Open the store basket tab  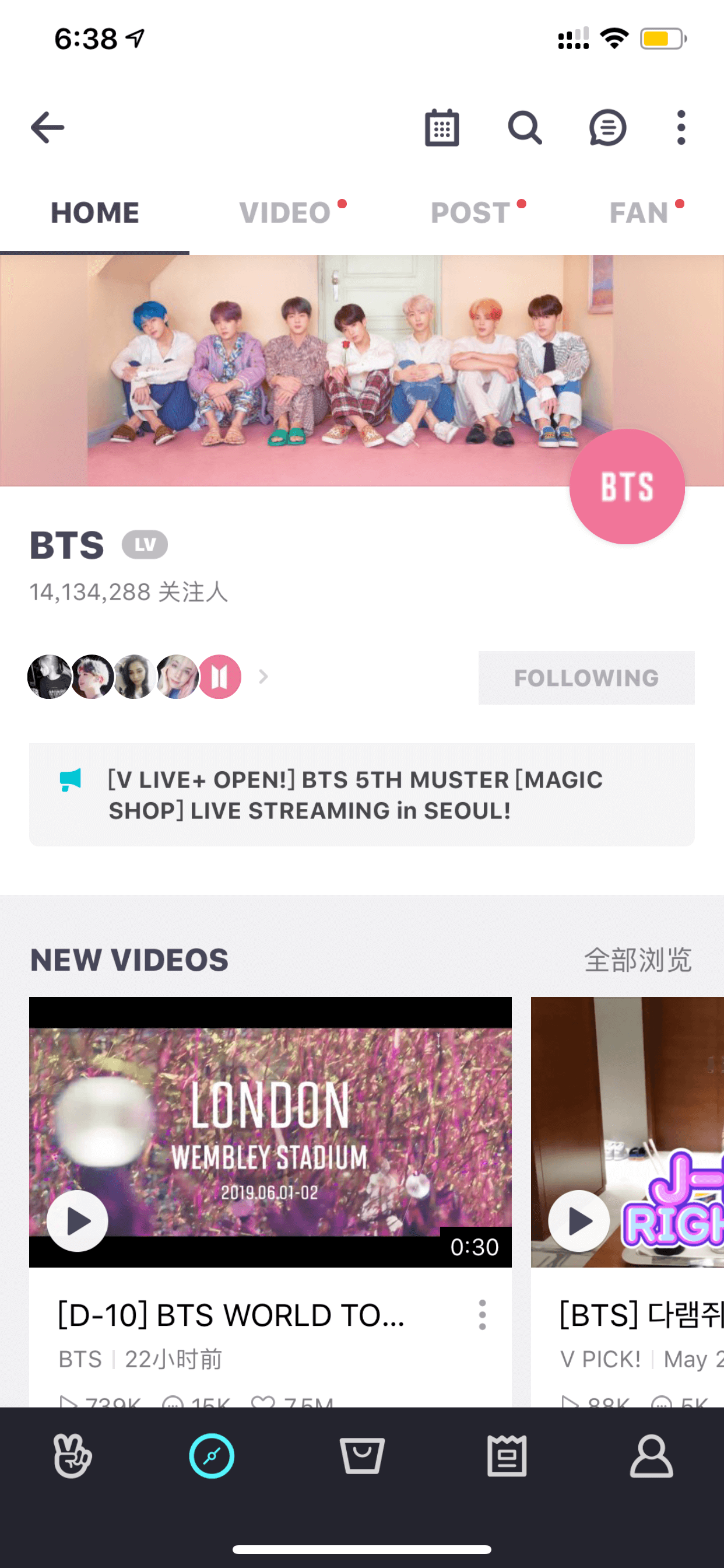pos(361,1455)
